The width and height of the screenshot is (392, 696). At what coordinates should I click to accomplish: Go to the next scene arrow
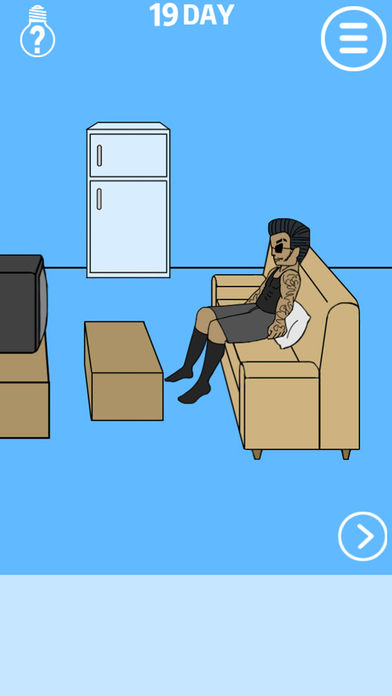pos(362,536)
